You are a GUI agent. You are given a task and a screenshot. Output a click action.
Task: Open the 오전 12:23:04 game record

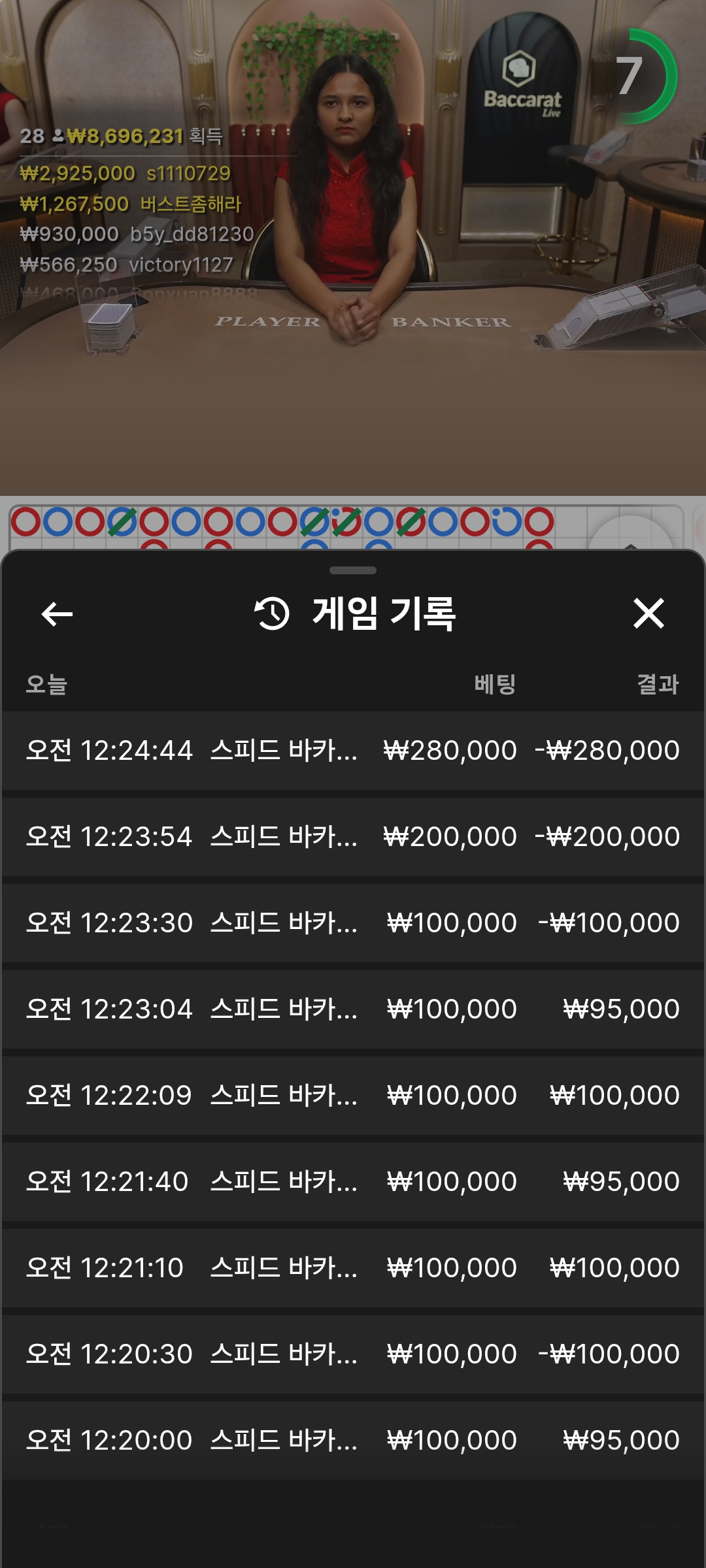[353, 1009]
